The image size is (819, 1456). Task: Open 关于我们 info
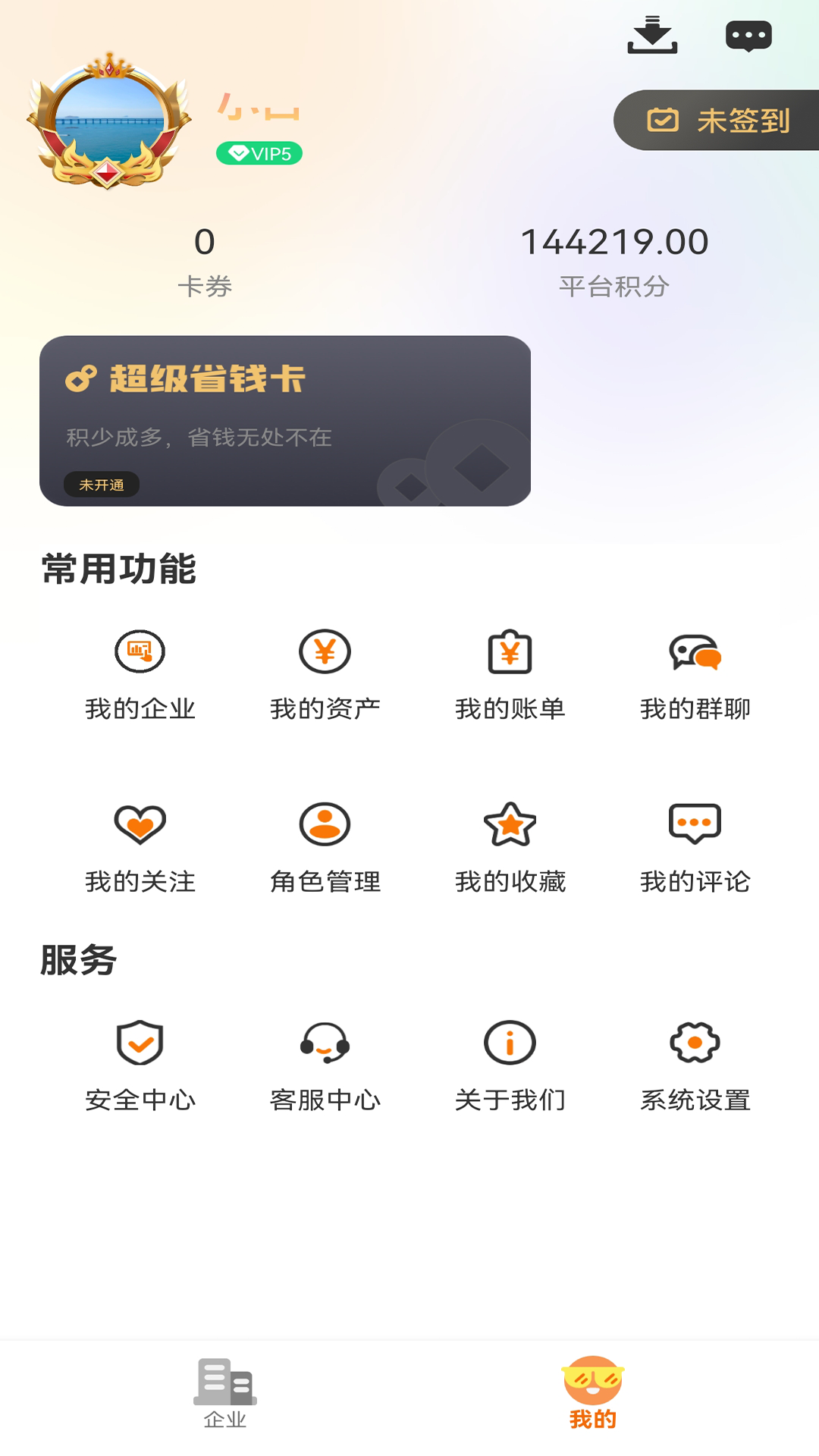tap(510, 1065)
